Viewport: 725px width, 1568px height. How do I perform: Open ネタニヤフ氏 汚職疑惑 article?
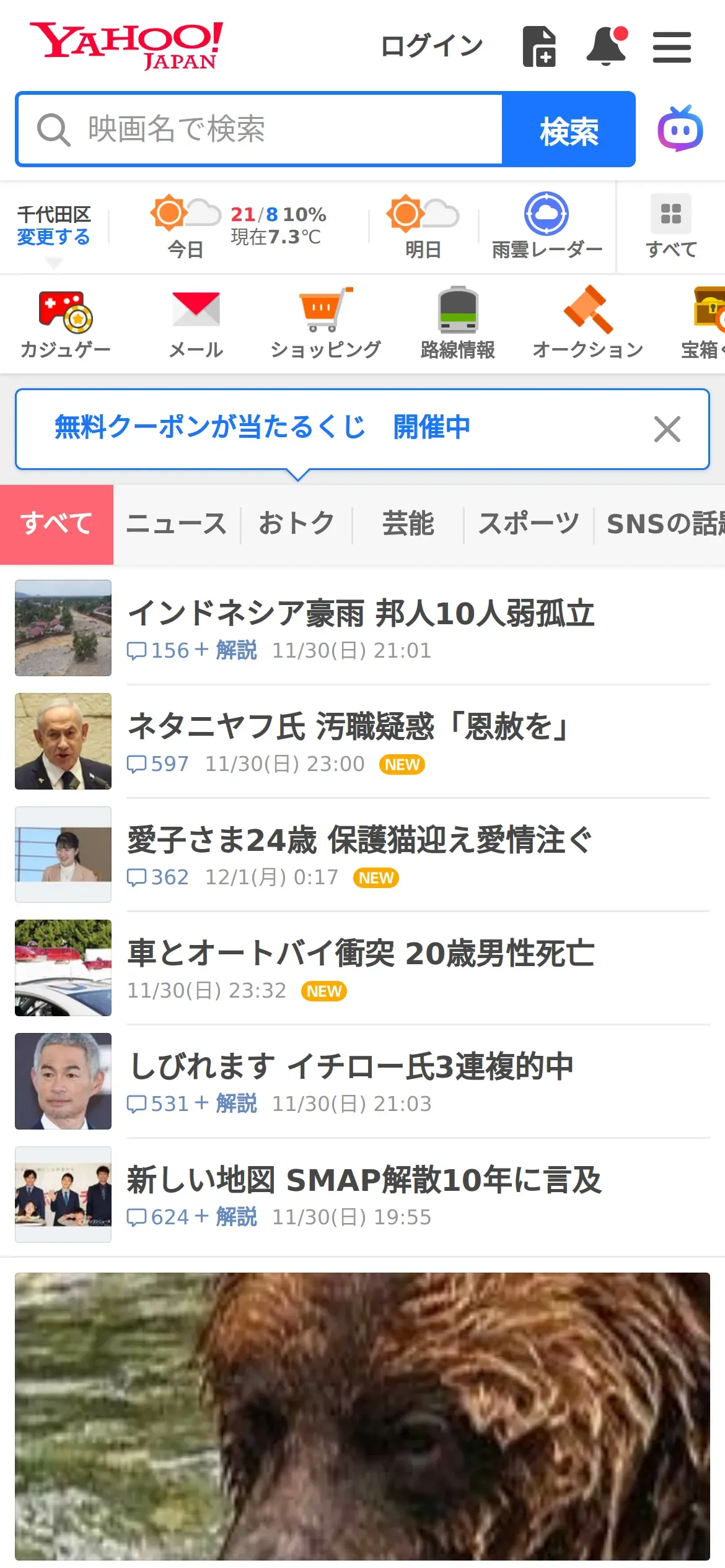(x=348, y=727)
